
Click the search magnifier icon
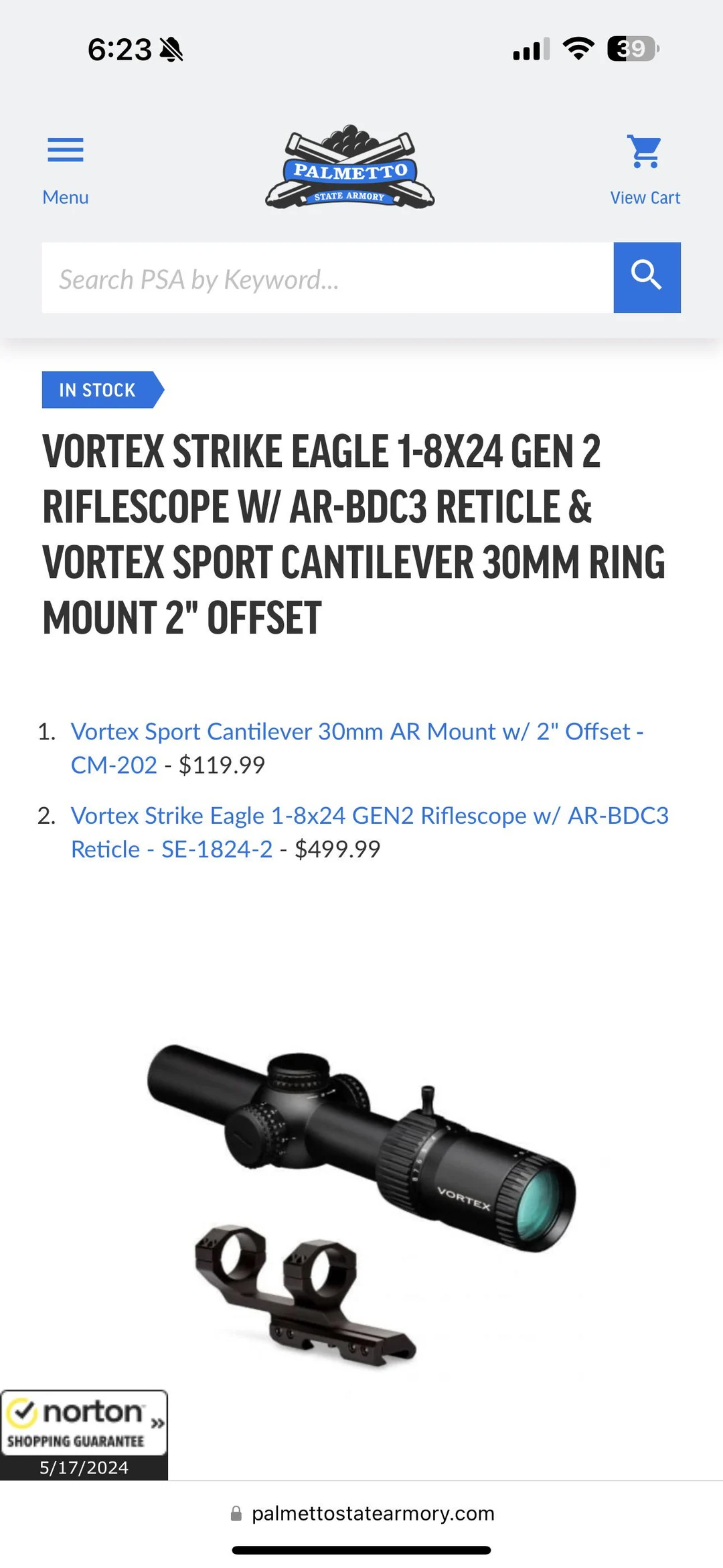[x=646, y=278]
